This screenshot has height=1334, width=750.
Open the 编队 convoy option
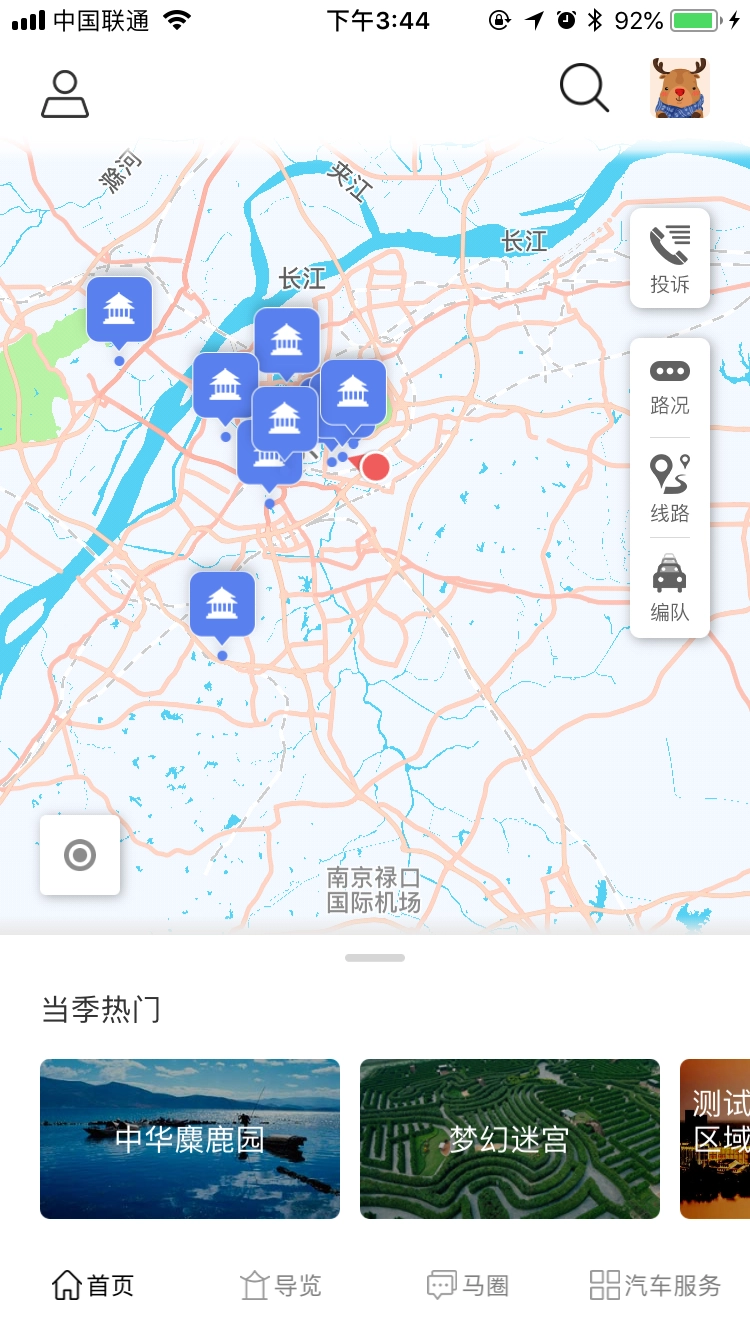tap(670, 589)
